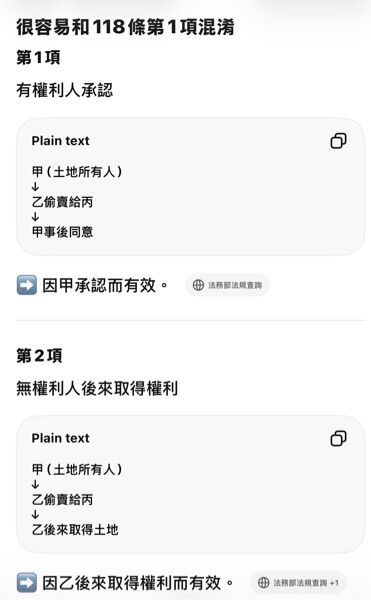Screen dimensions: 371x600
Task: Copy the code block ending 乙後來取得土地
Action: (338, 438)
